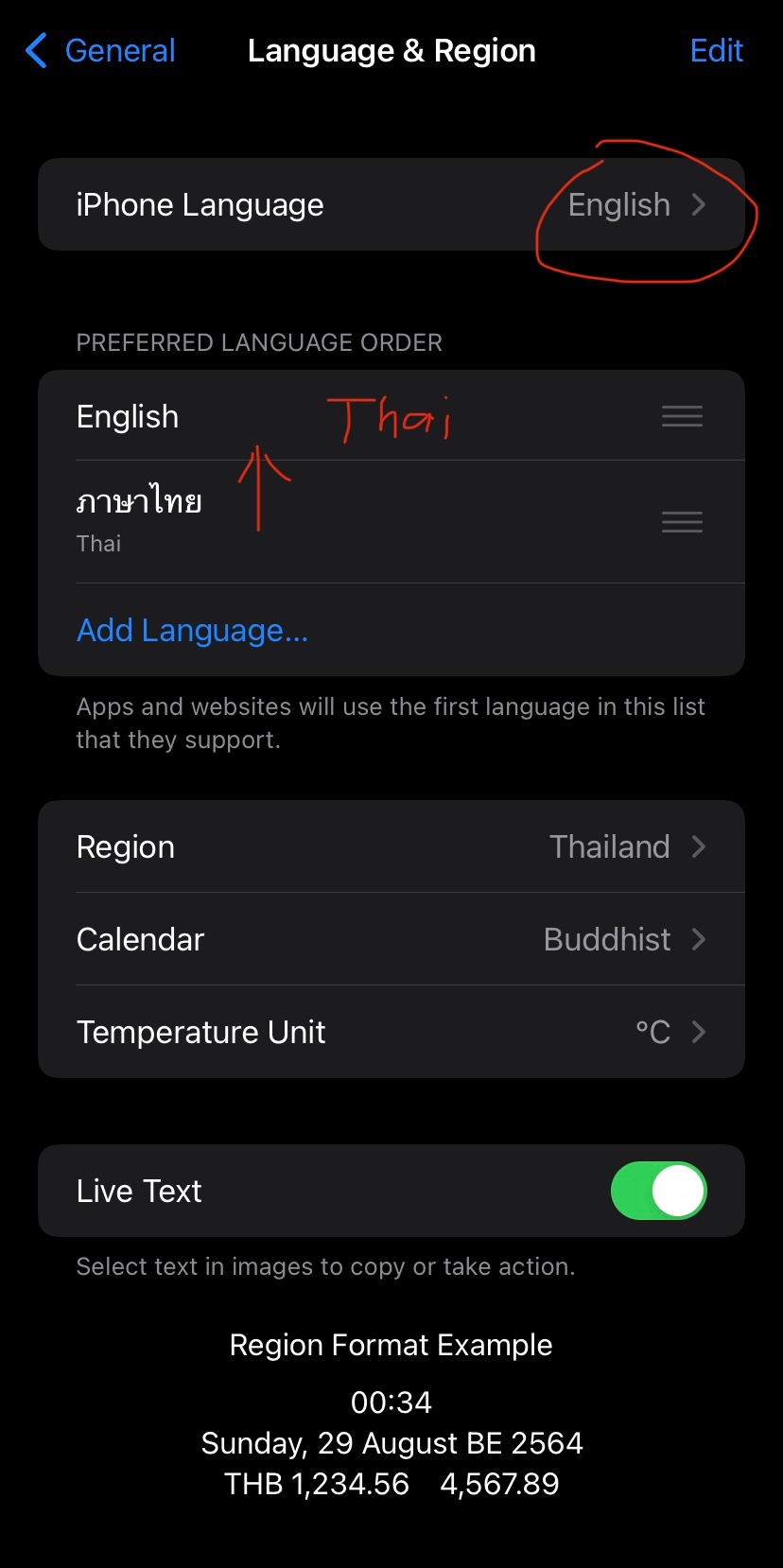Turn off the Live Text switch

(x=658, y=1191)
